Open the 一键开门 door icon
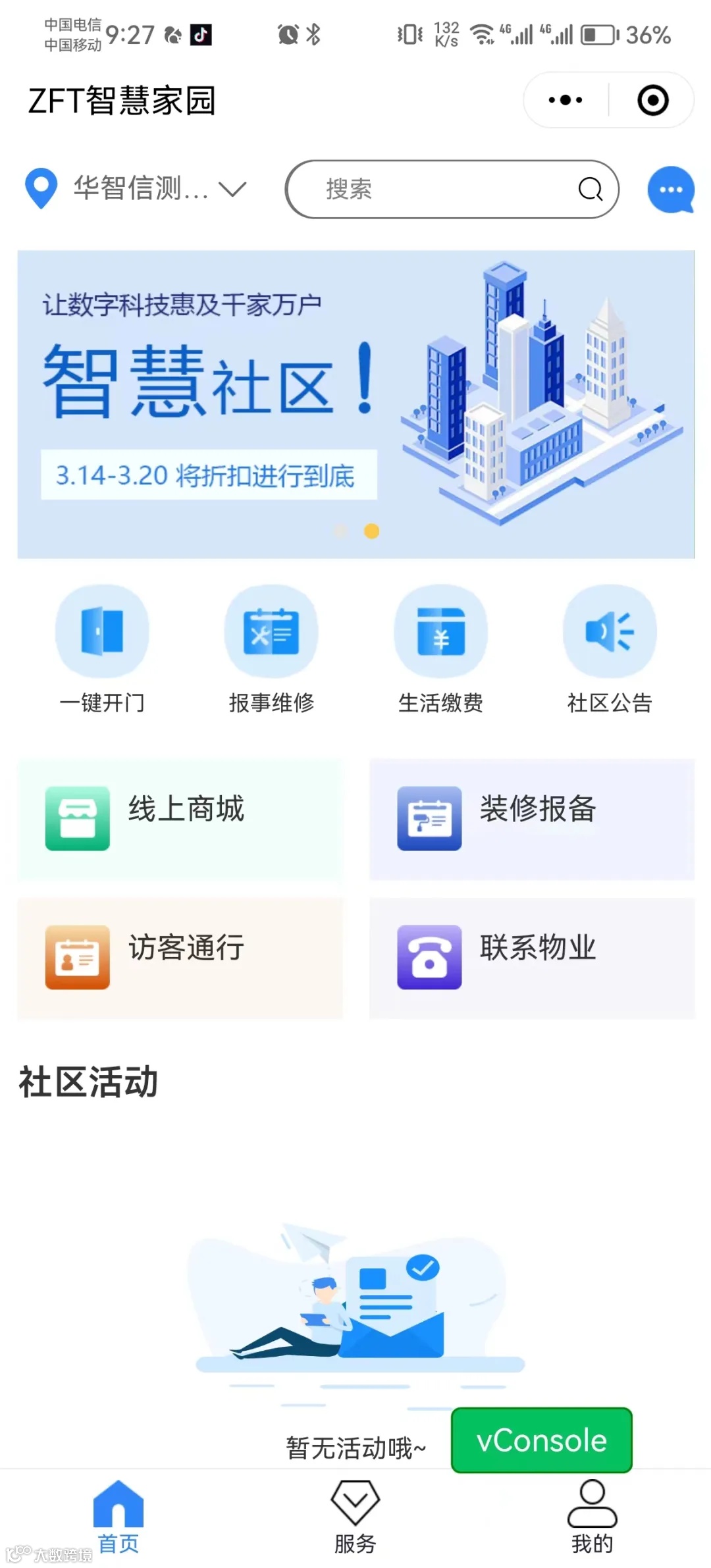 103,631
